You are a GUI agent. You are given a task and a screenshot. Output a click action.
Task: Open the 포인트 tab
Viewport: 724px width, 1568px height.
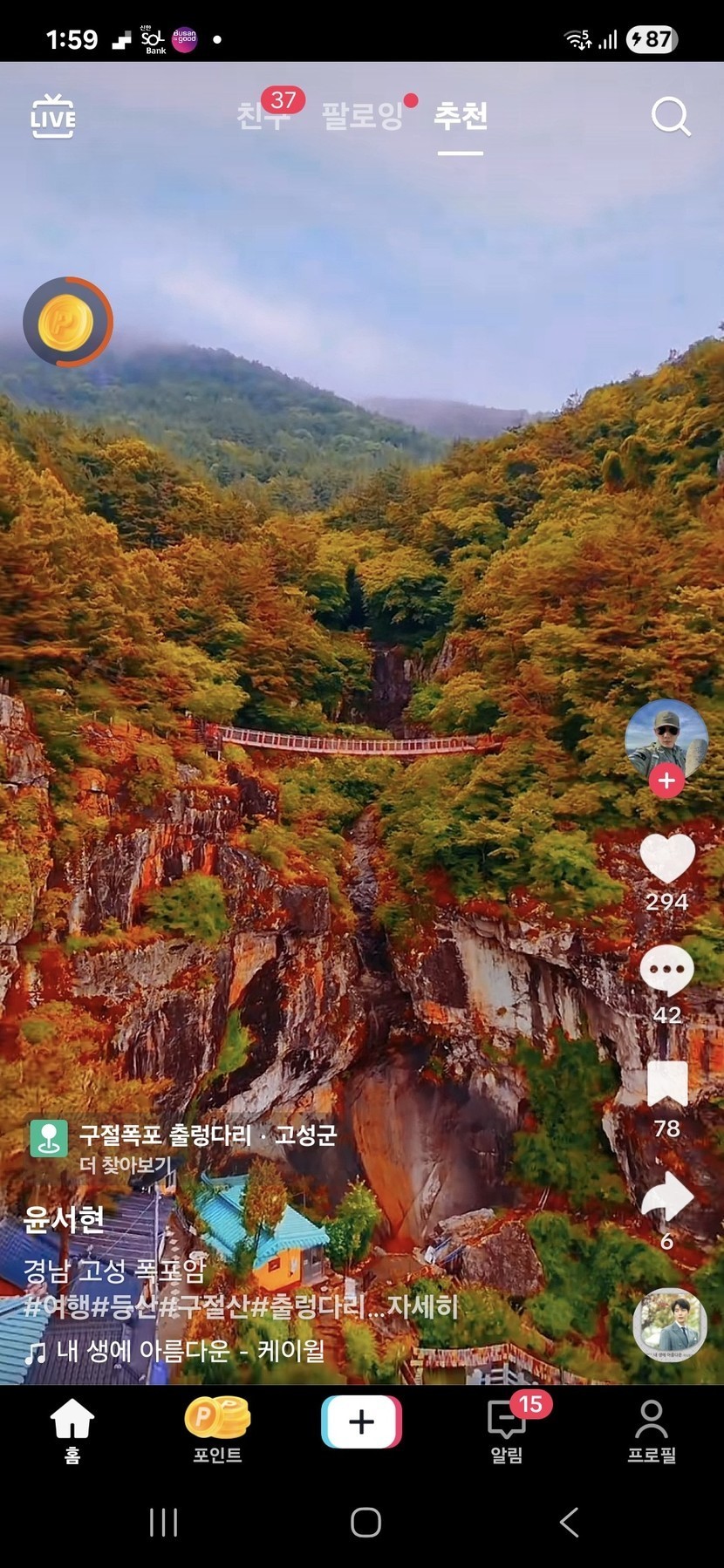pyautogui.click(x=217, y=1426)
